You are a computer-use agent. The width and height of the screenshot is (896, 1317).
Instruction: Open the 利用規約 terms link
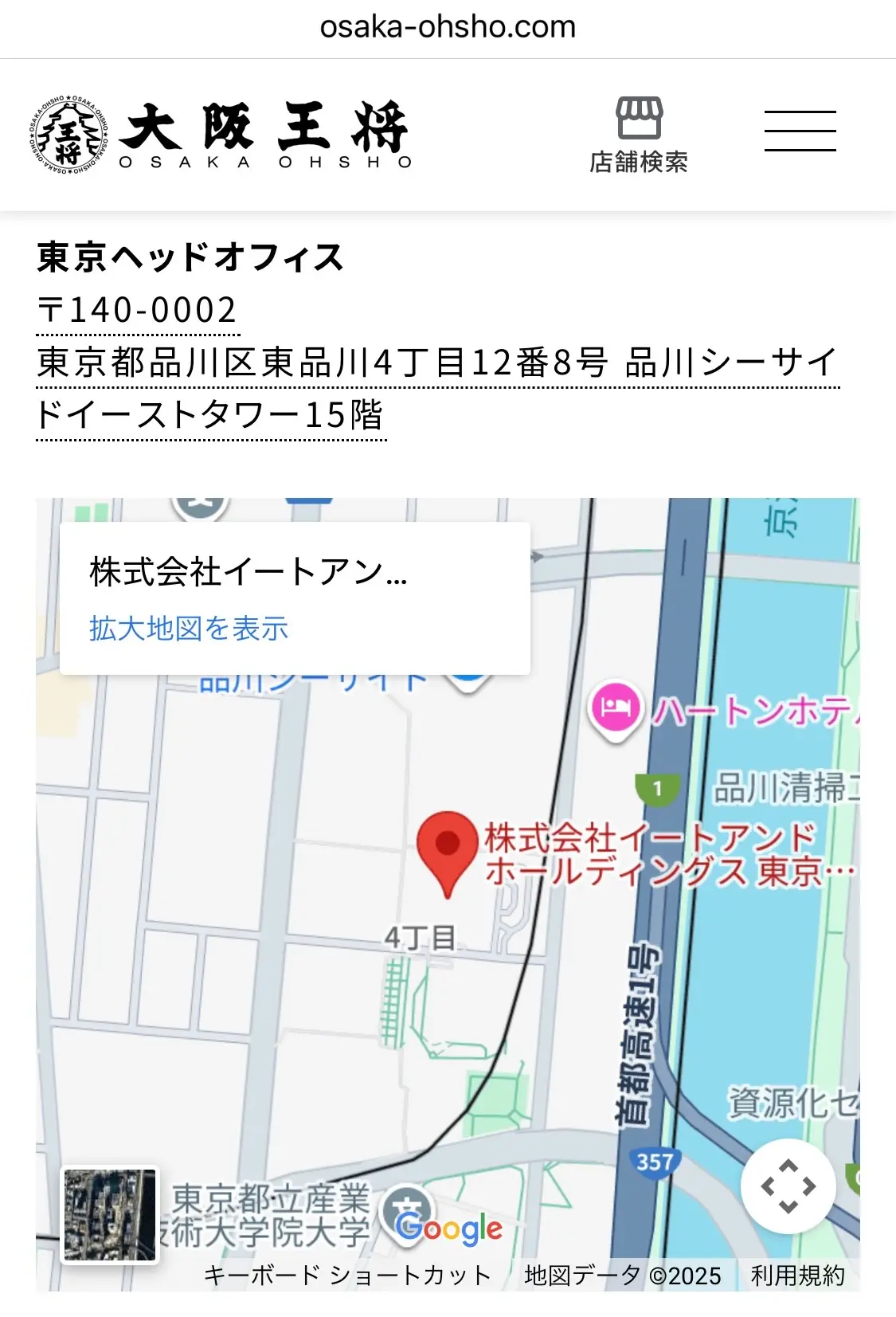click(x=797, y=1275)
